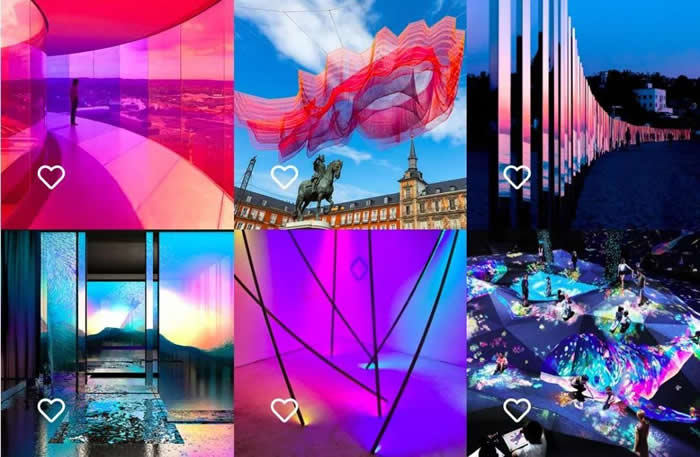Like the colorful projection floor photo
Image resolution: width=700 pixels, height=457 pixels.
(x=516, y=410)
